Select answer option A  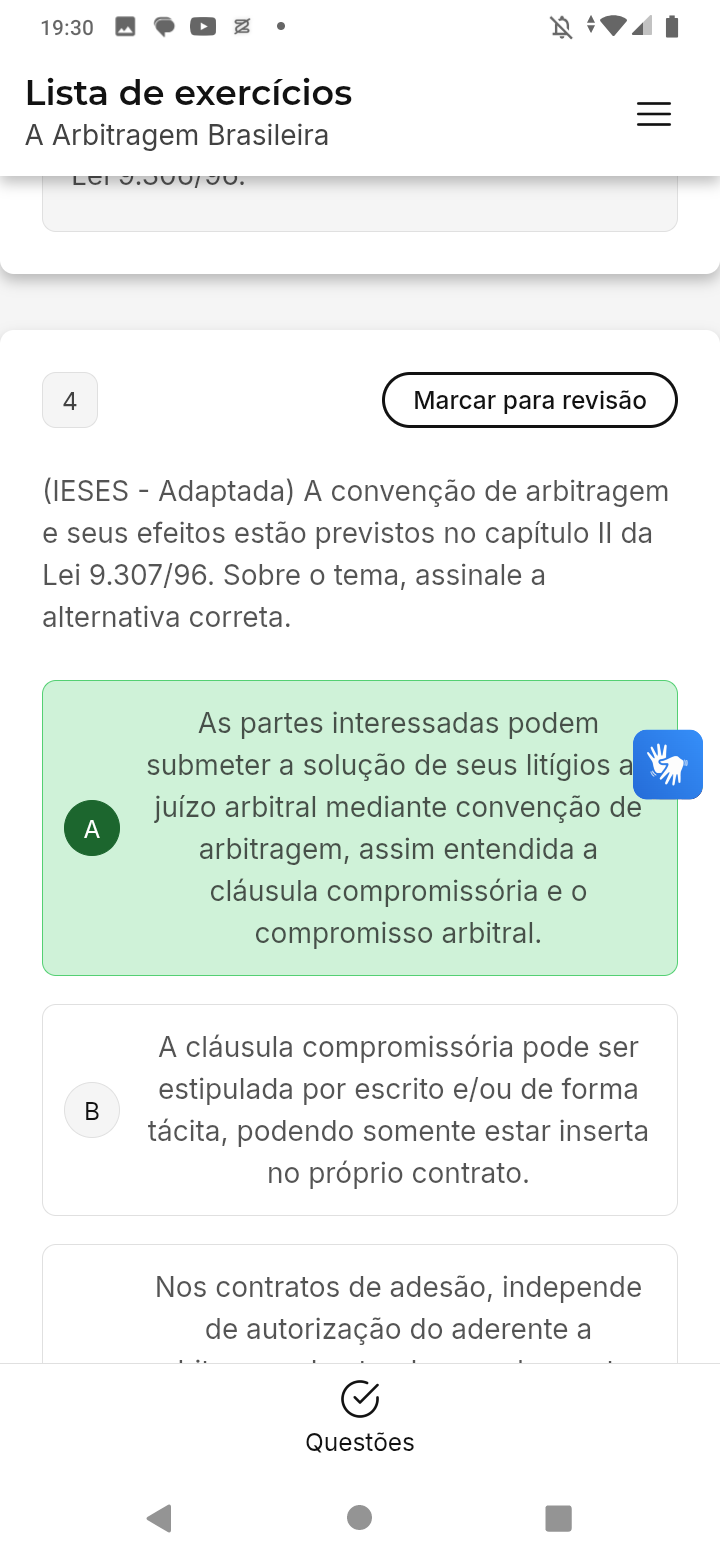click(x=360, y=828)
